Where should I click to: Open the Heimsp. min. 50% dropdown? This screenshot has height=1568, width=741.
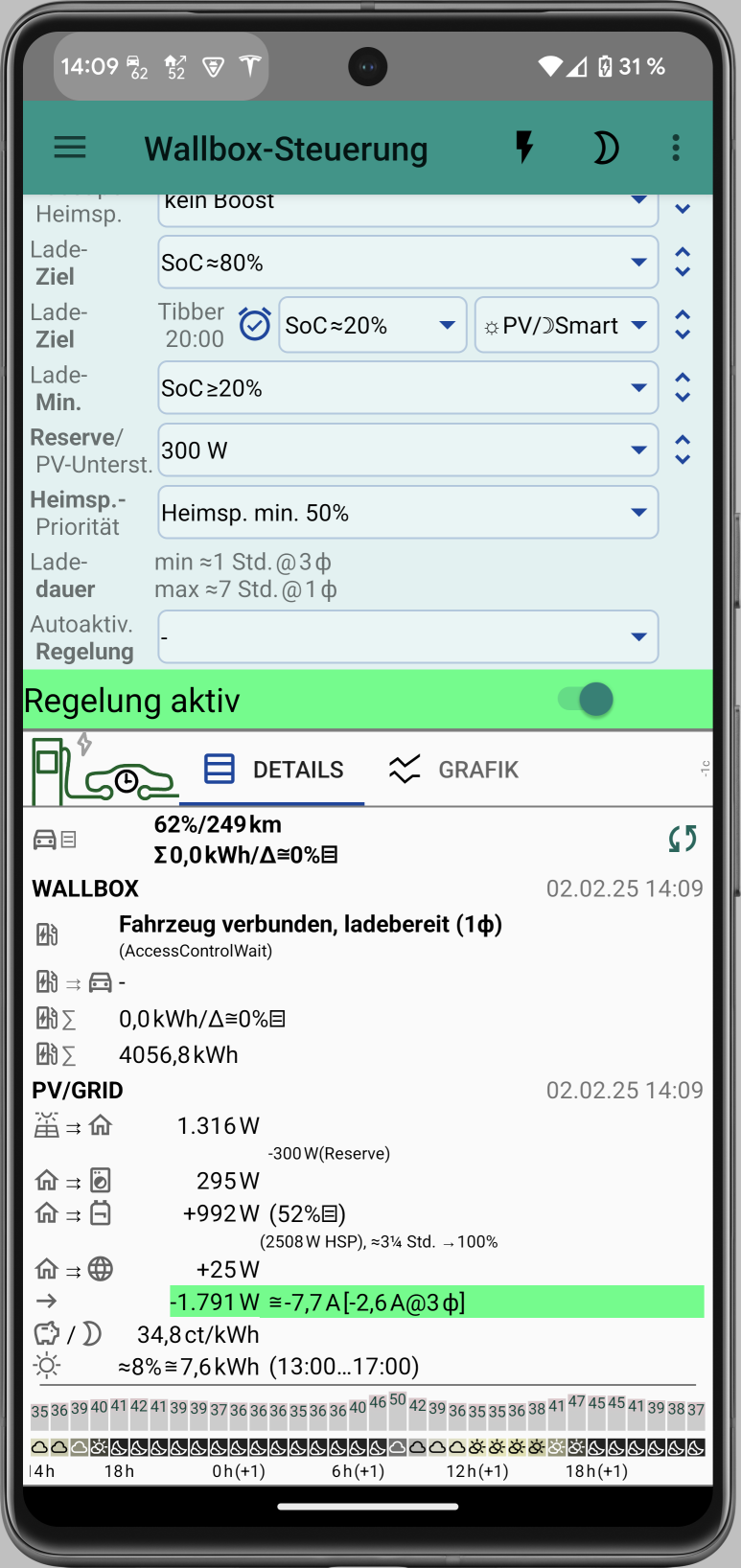(407, 512)
